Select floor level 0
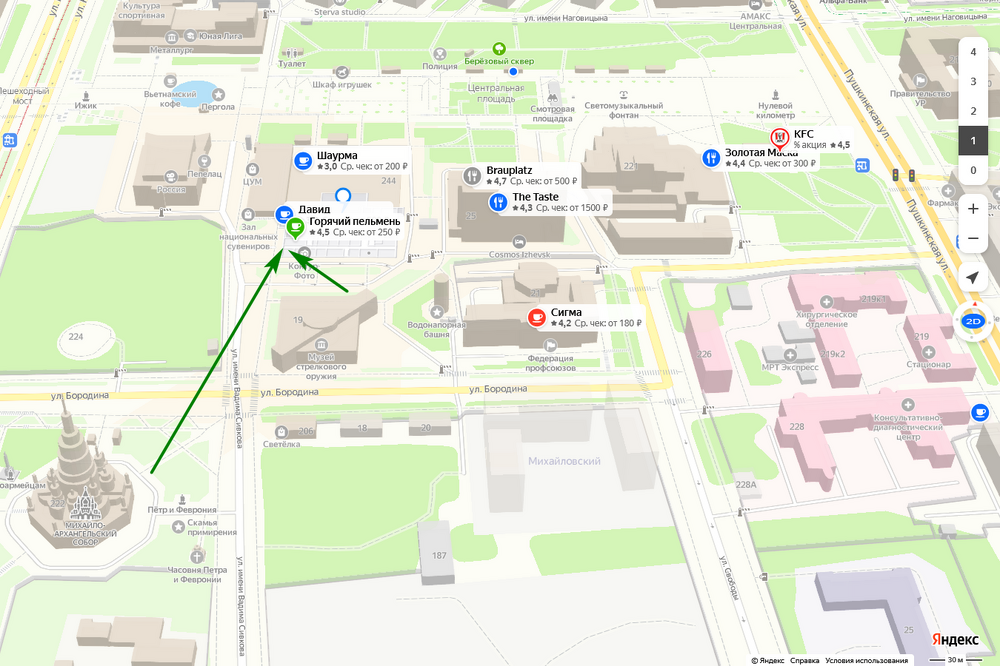The height and width of the screenshot is (666, 1000). tap(973, 170)
